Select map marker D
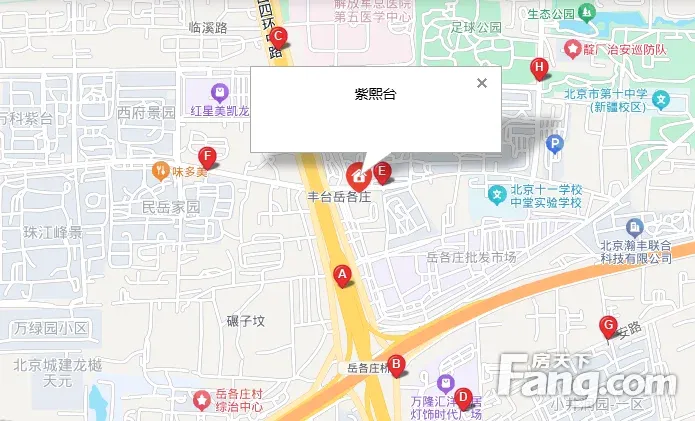695x421 pixels. [x=462, y=396]
